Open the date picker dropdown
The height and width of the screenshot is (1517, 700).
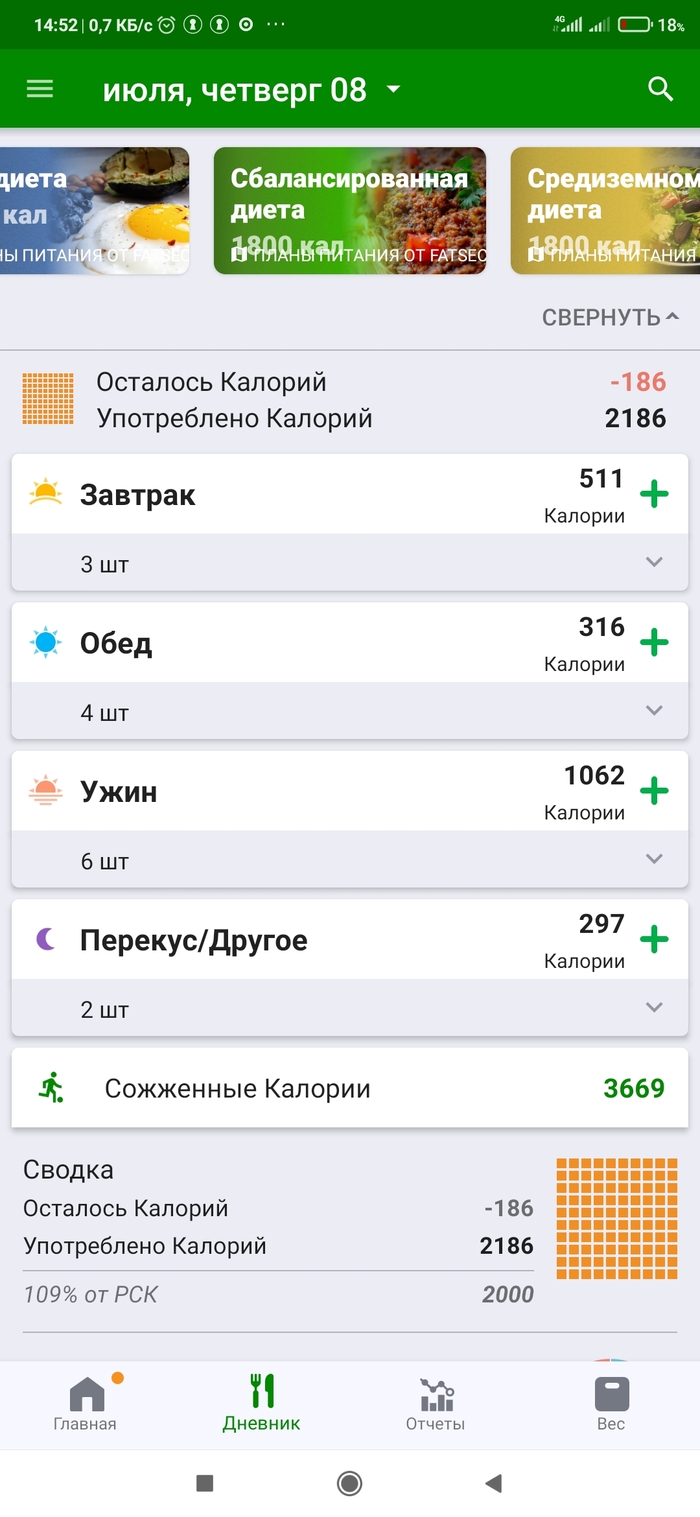393,90
